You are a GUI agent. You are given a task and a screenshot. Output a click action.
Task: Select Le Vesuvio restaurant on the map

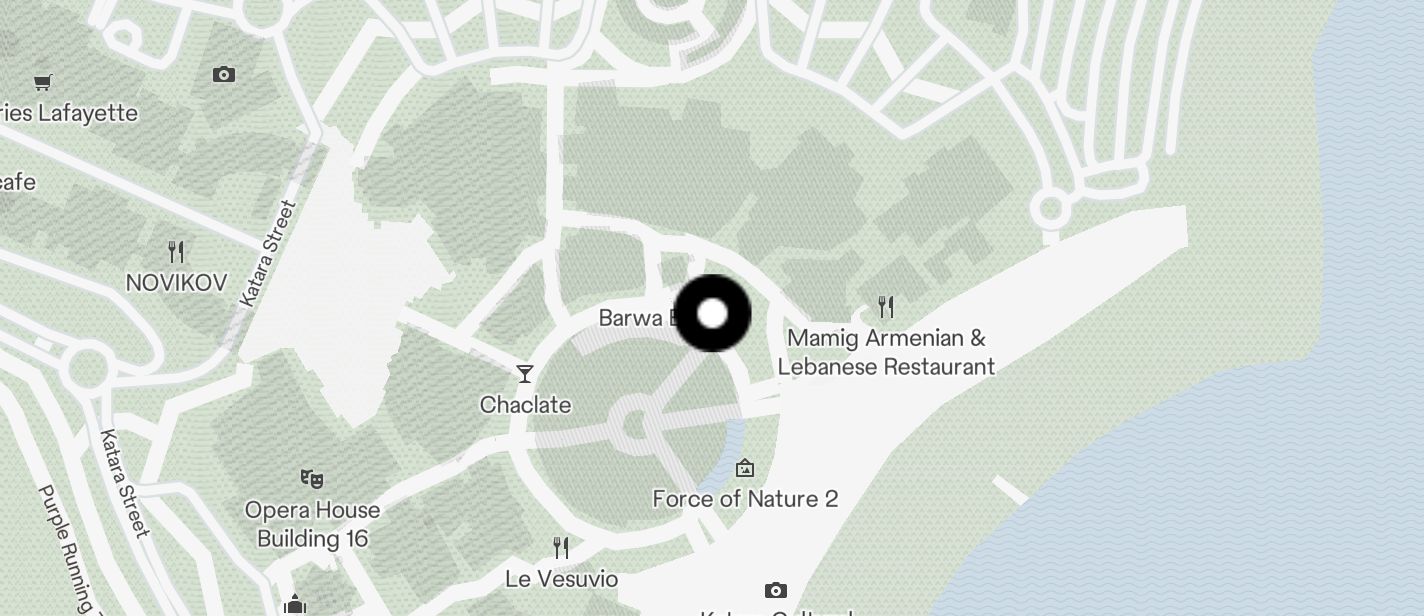(561, 548)
